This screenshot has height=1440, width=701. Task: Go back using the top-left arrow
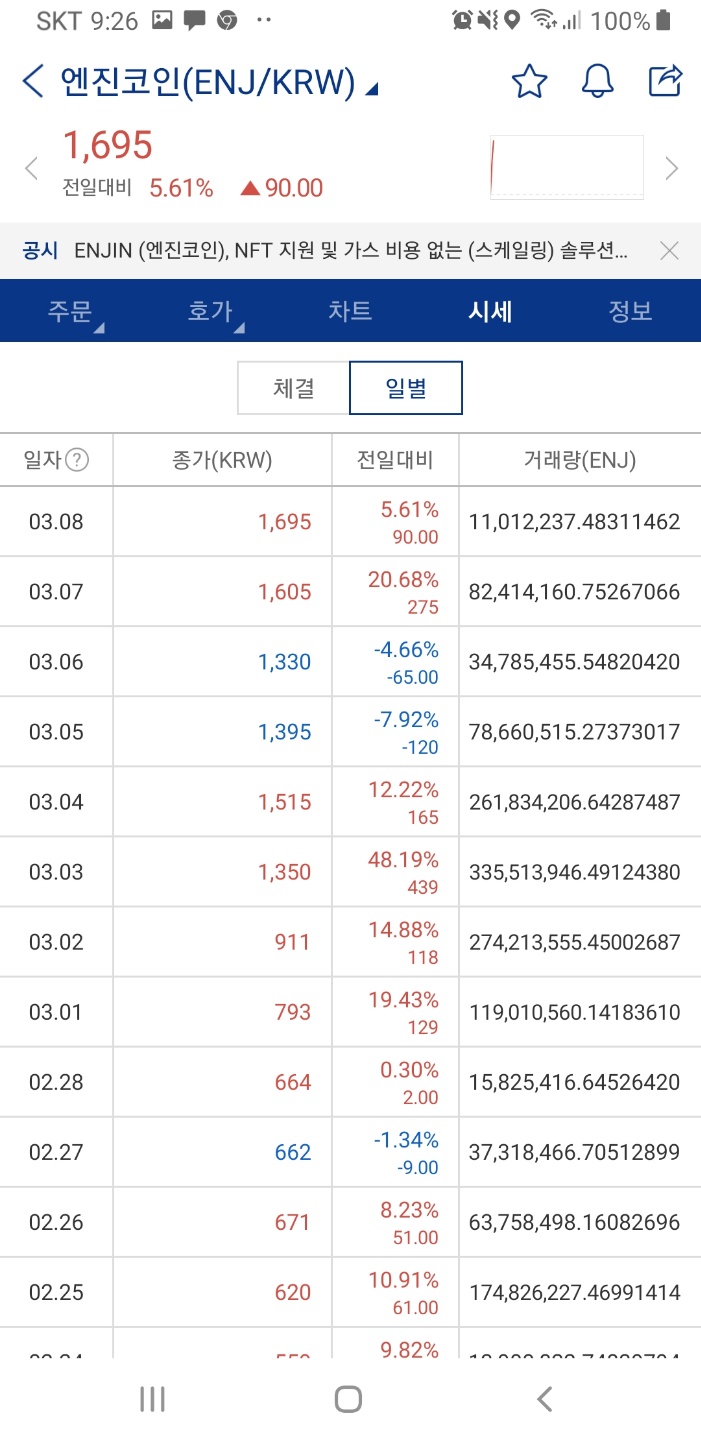pyautogui.click(x=34, y=81)
